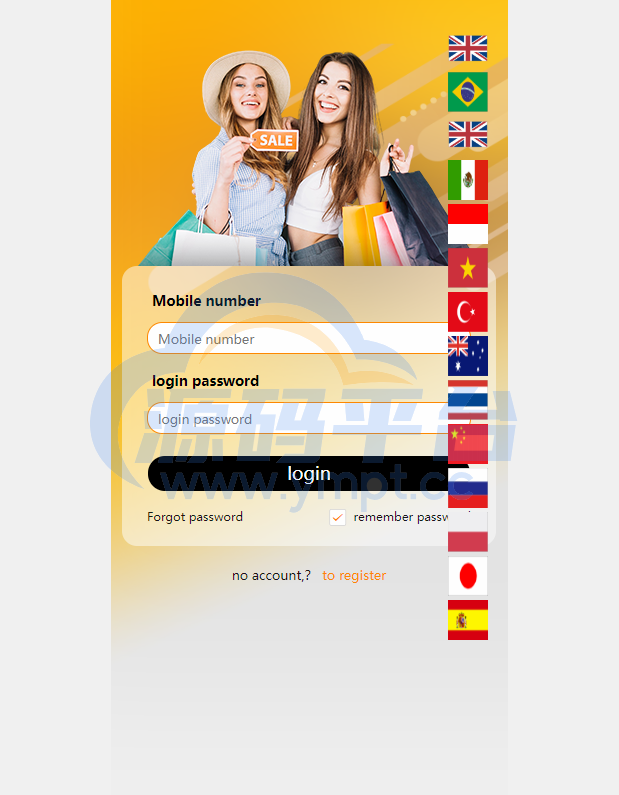The image size is (619, 795).
Task: Switch to the Spain flag language
Action: (x=468, y=620)
